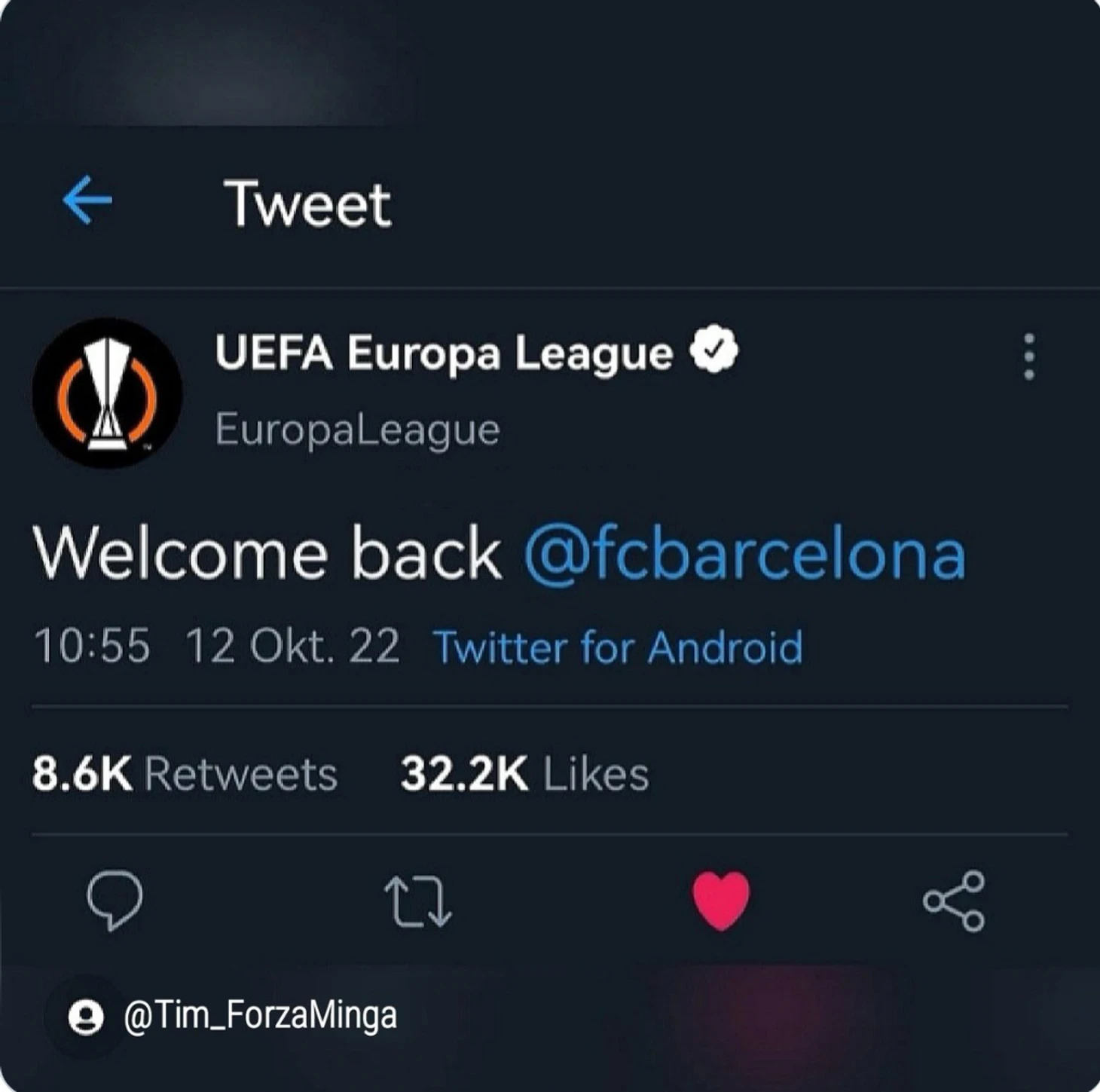Tap the Twitter for Android link
The width and height of the screenshot is (1100, 1092).
tap(618, 647)
